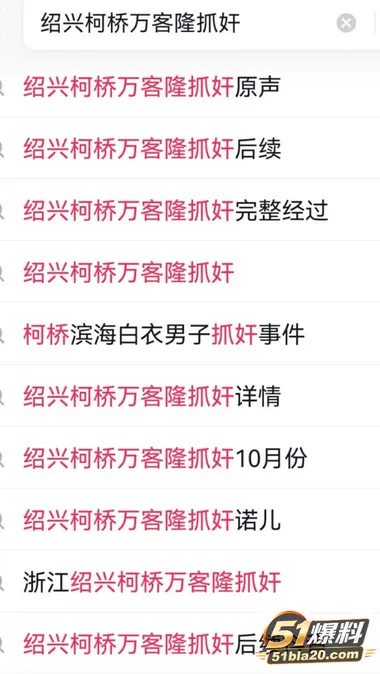This screenshot has width=380, height=674.
Task: Pick the suggestion ending in 10月份
Action: coord(190,458)
